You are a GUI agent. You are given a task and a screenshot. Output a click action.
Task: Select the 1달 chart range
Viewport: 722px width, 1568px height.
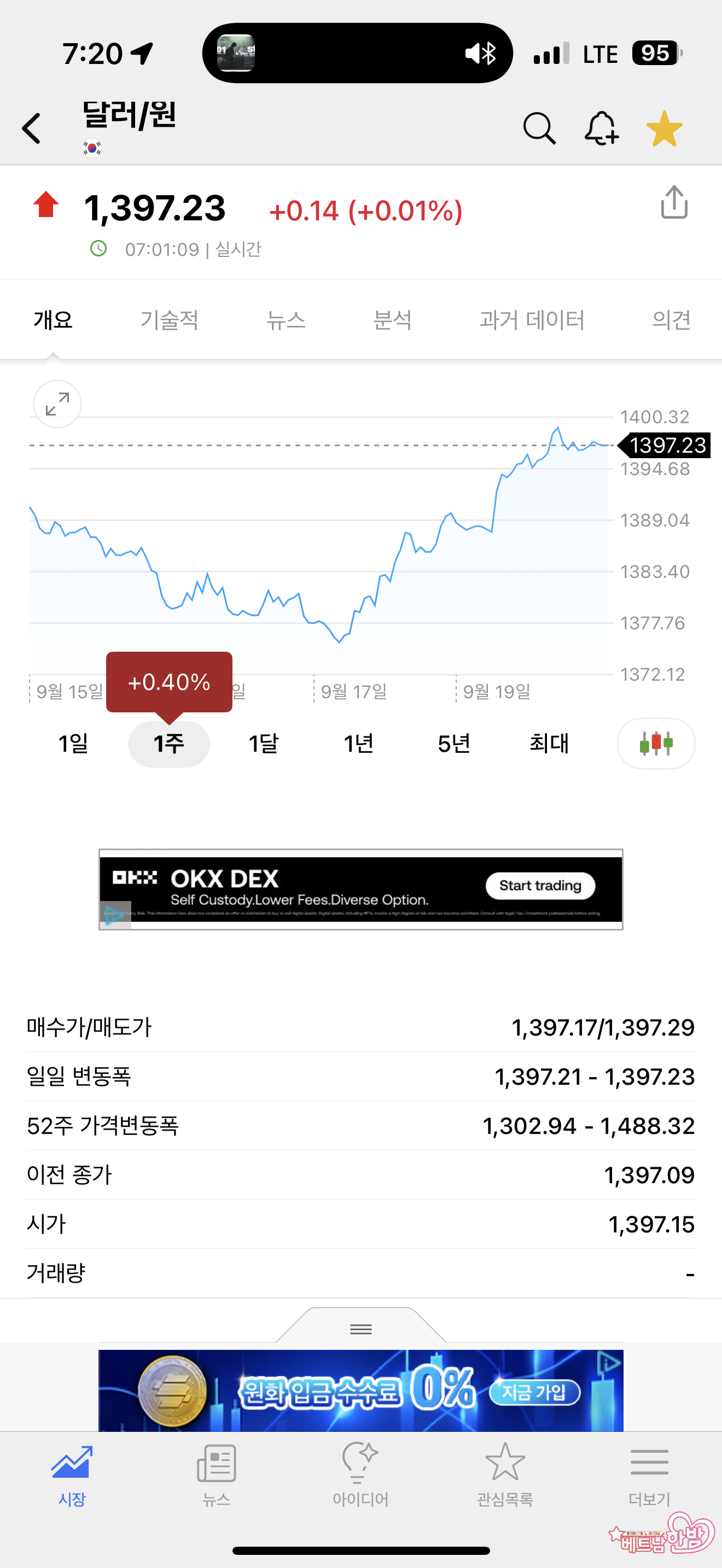point(264,743)
